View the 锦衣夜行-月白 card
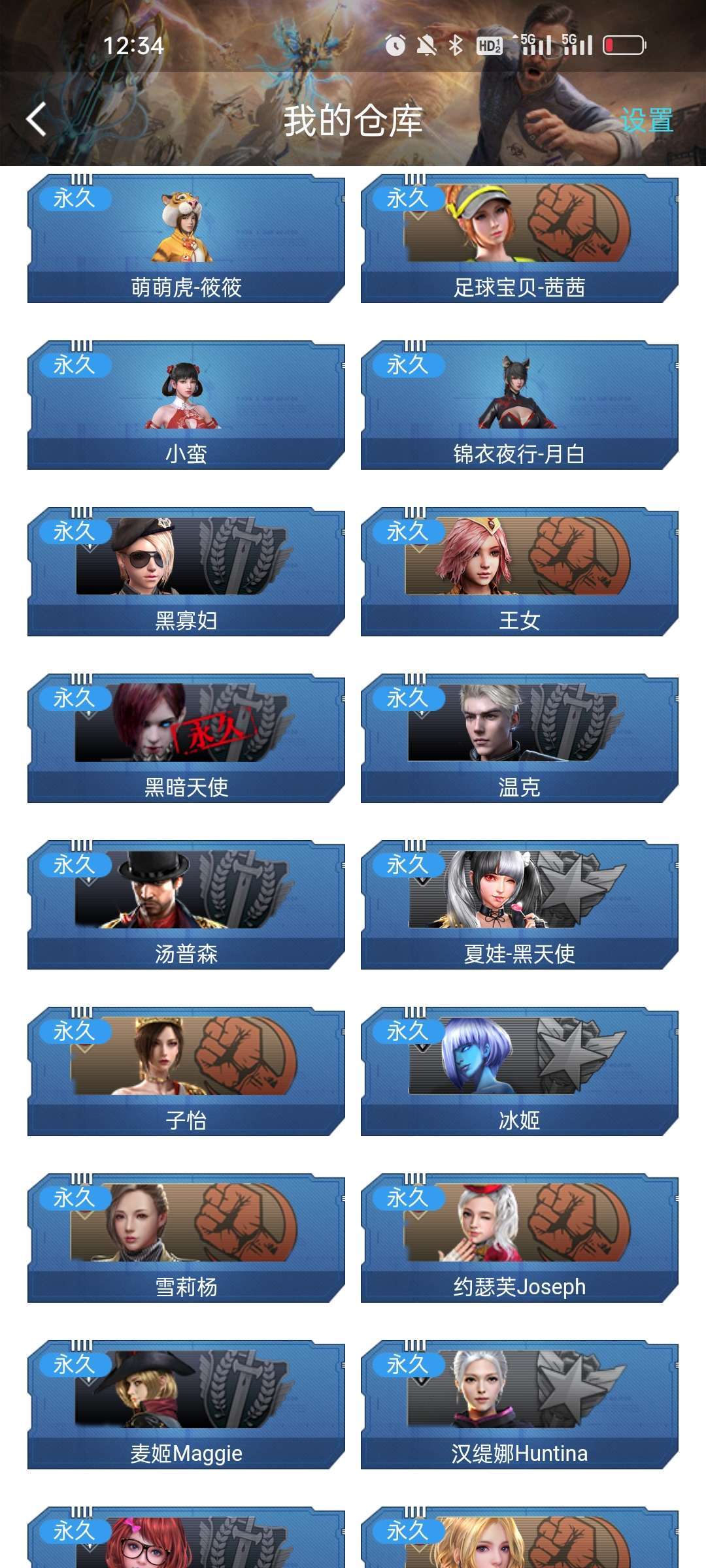706x1568 pixels. 520,405
